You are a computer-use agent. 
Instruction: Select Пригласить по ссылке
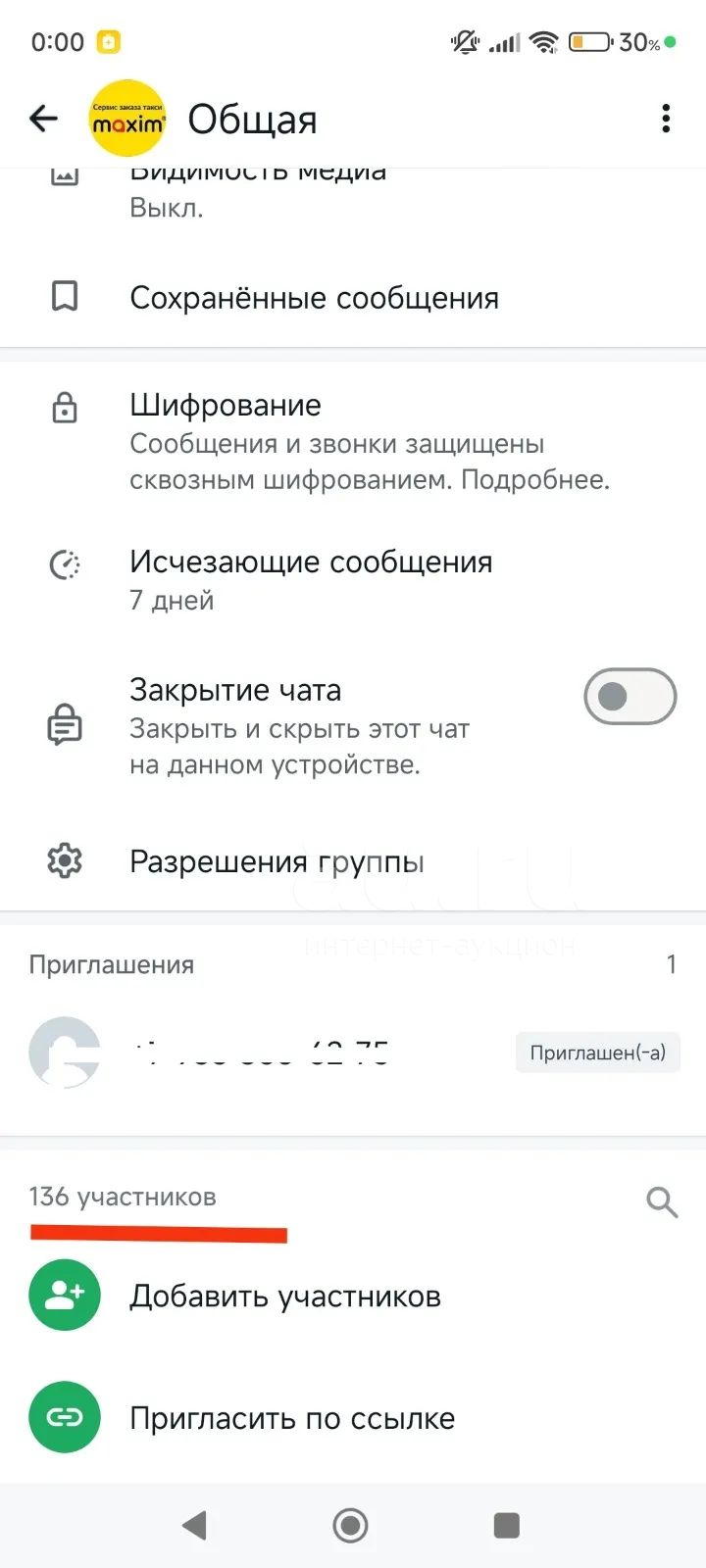point(353,1417)
